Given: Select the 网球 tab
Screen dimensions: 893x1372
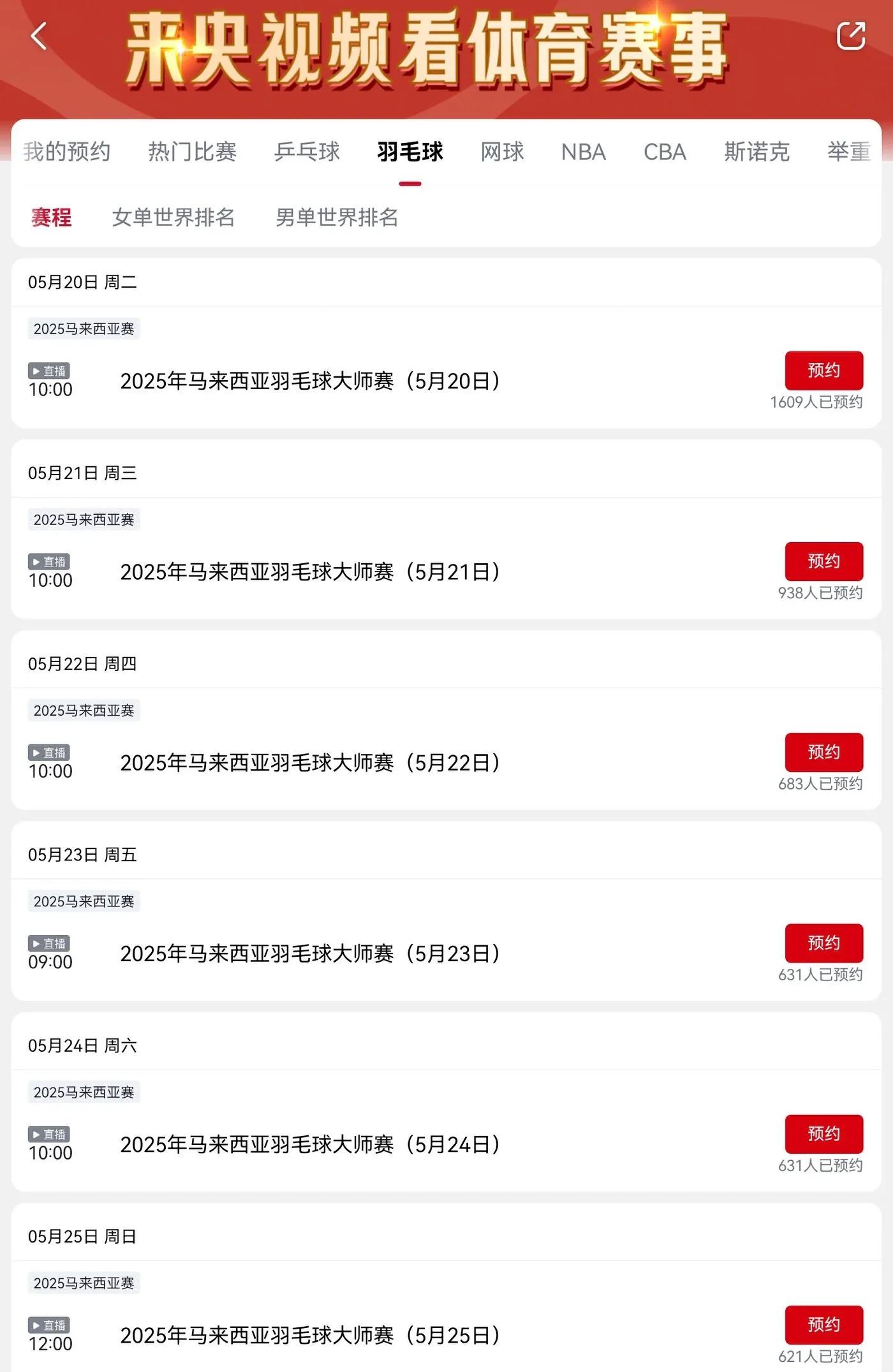Looking at the screenshot, I should [502, 152].
